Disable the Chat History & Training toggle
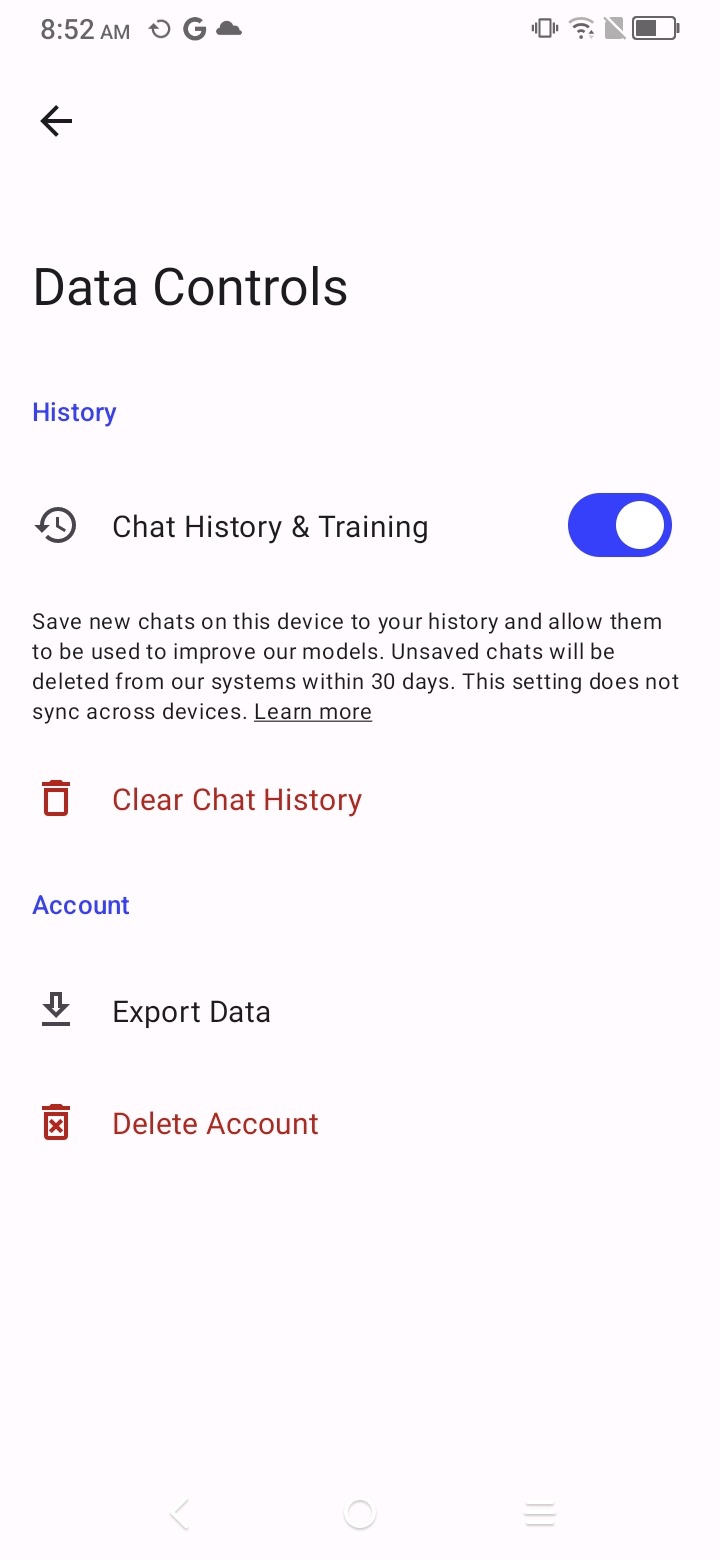 (620, 524)
